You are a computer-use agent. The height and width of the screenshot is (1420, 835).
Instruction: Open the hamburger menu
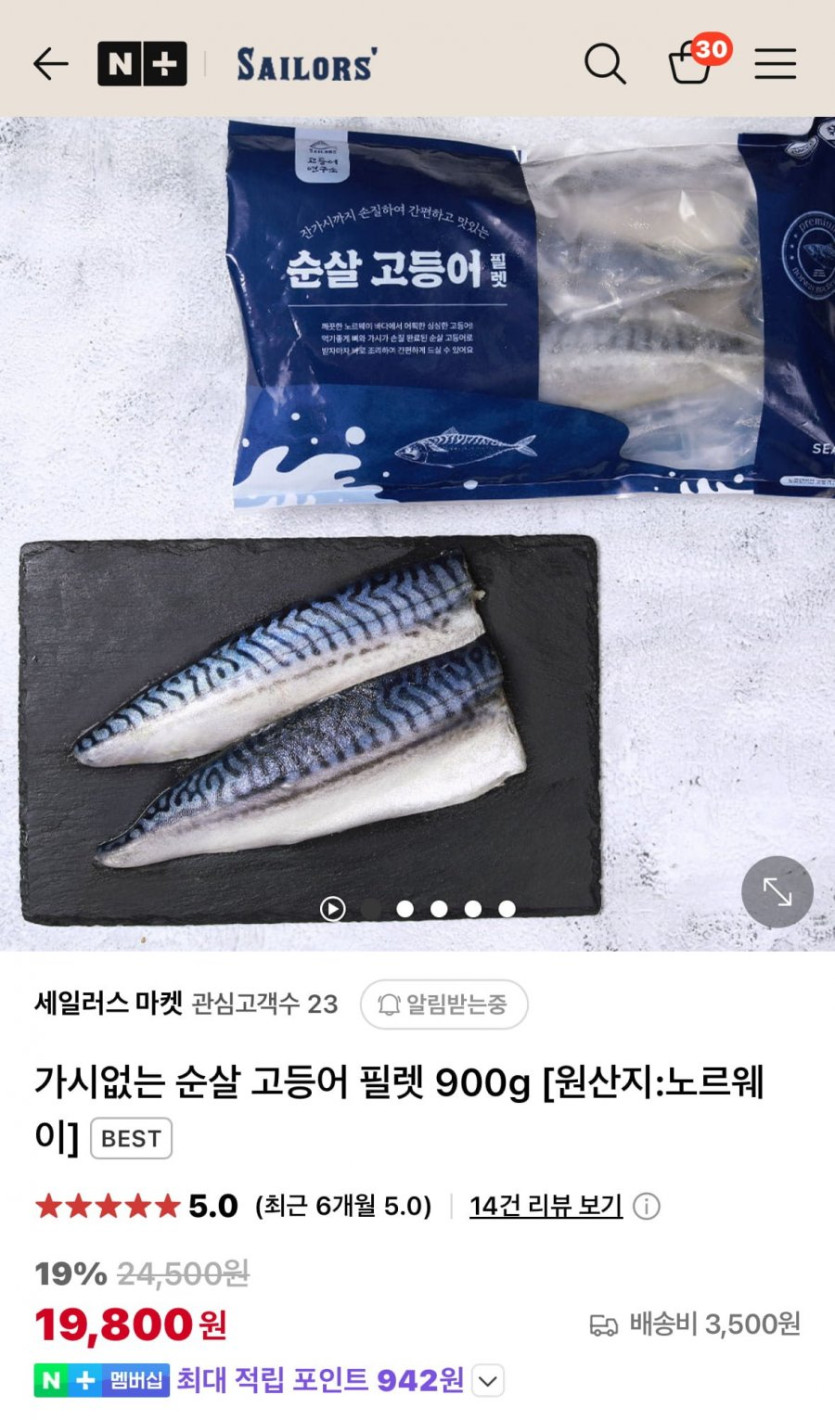click(775, 64)
